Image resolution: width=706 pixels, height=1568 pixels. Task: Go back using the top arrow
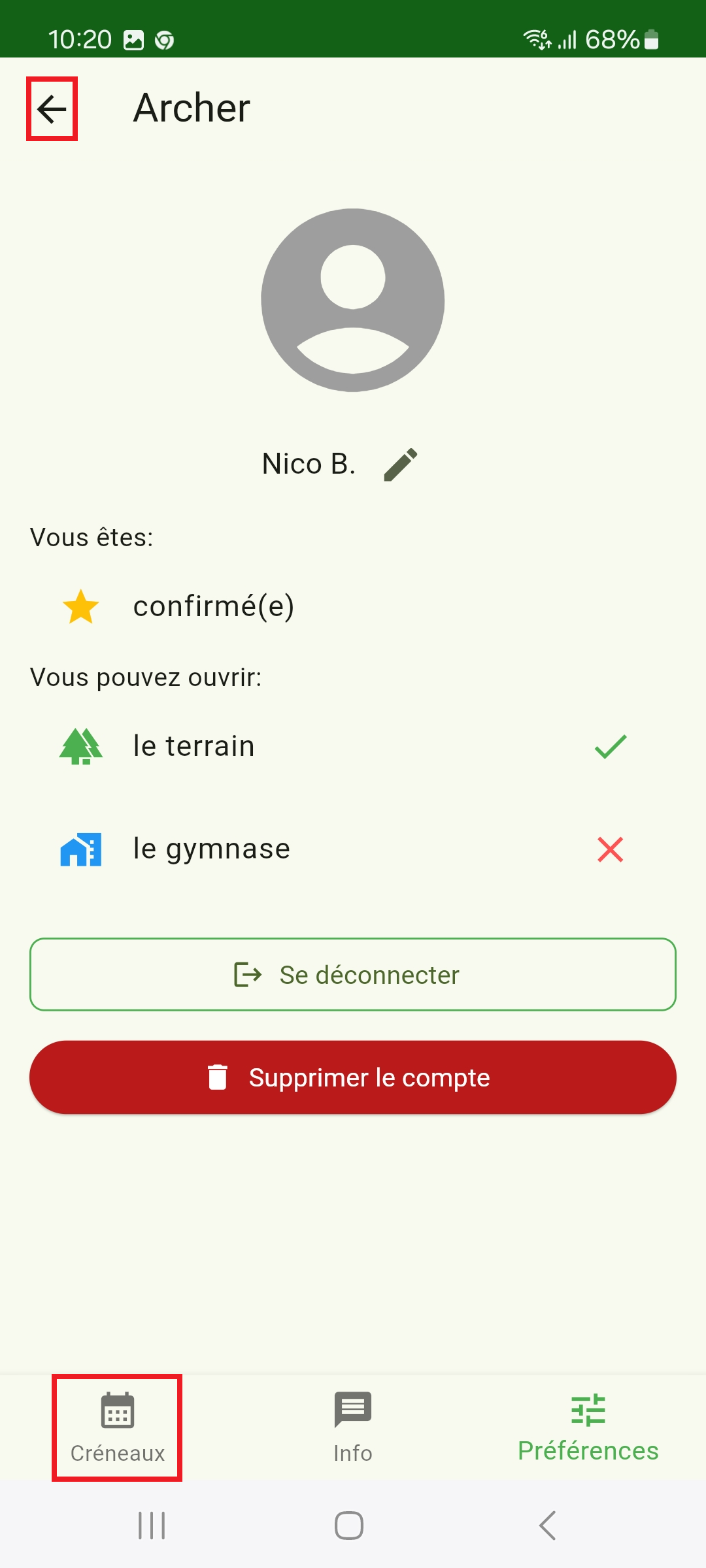point(52,109)
